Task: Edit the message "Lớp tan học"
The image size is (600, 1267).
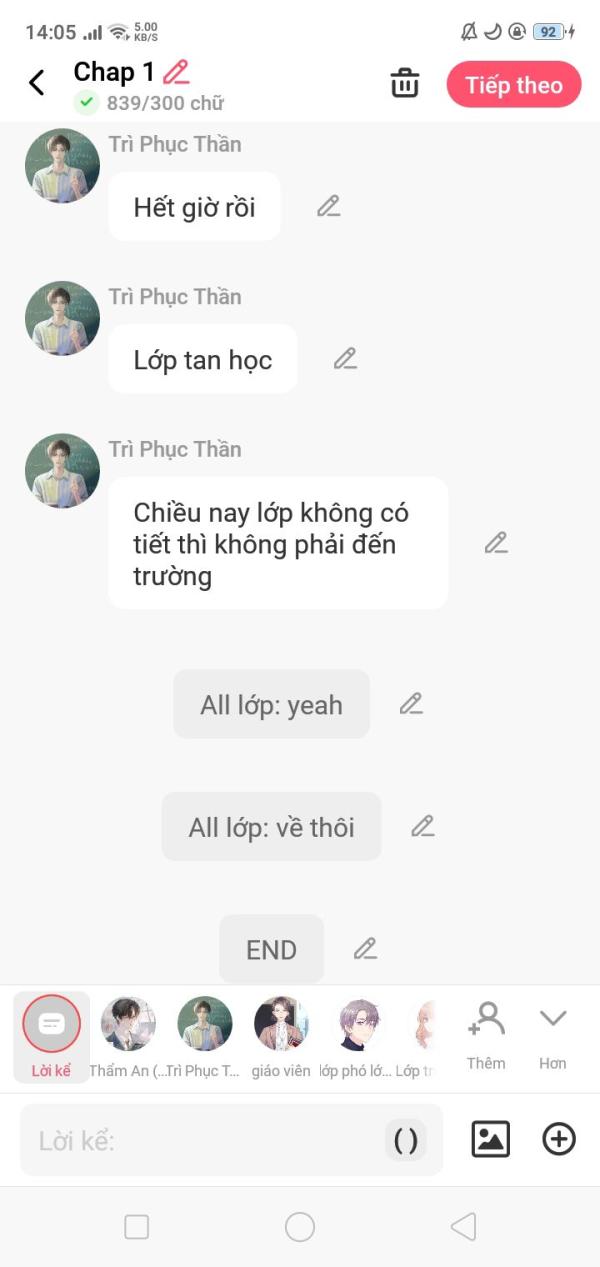Action: [x=346, y=359]
